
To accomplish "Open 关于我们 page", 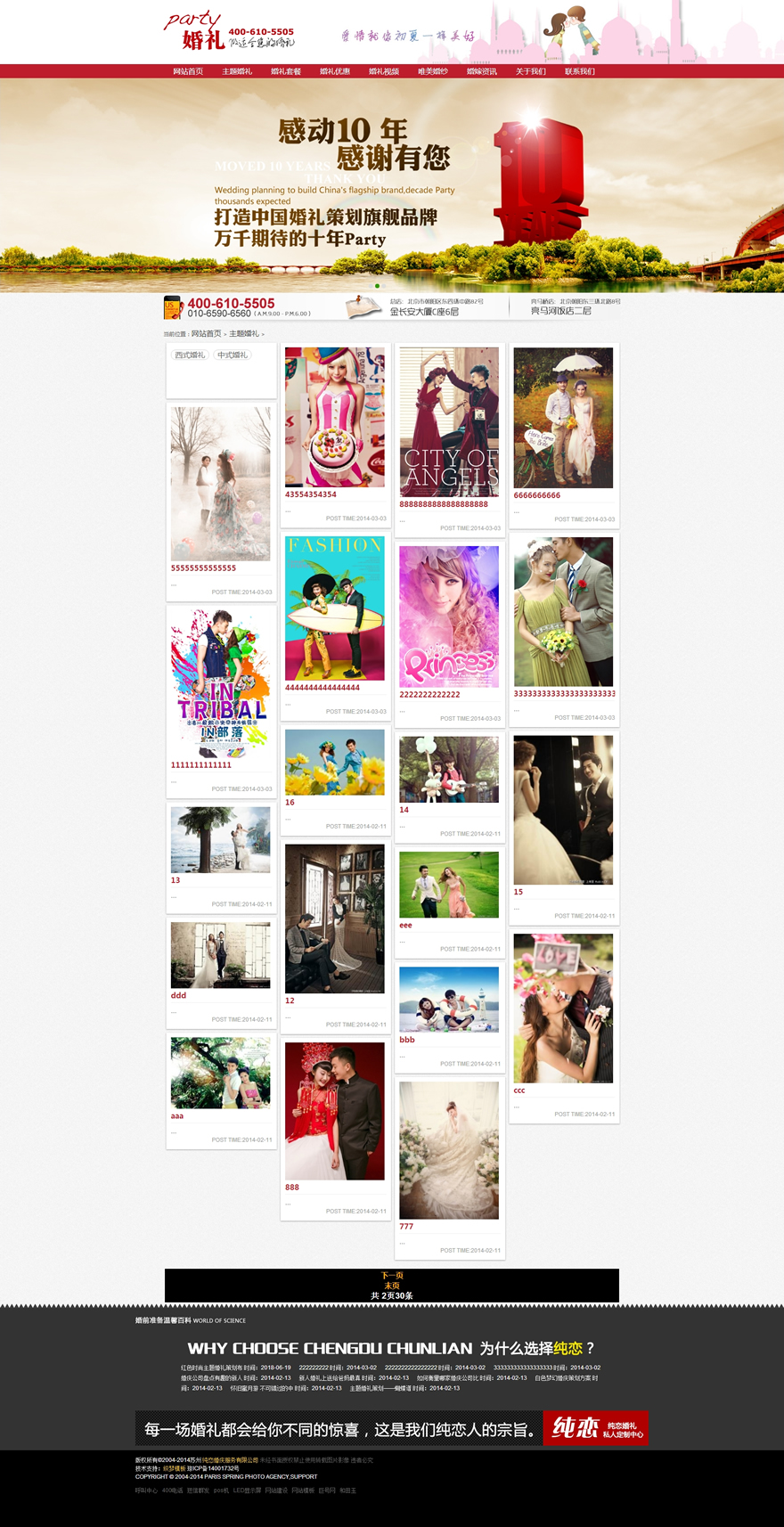I will click(531, 71).
